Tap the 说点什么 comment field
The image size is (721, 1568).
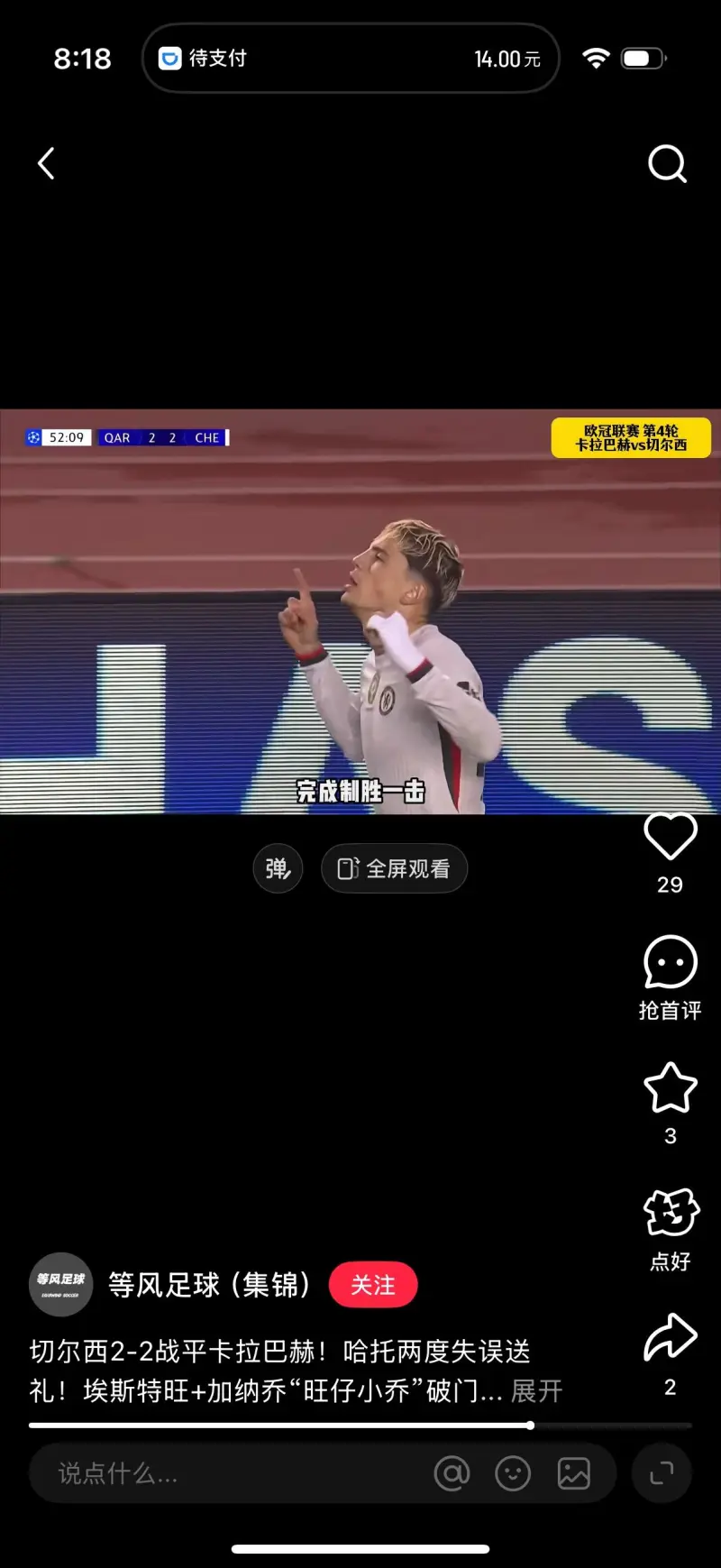[x=225, y=1473]
